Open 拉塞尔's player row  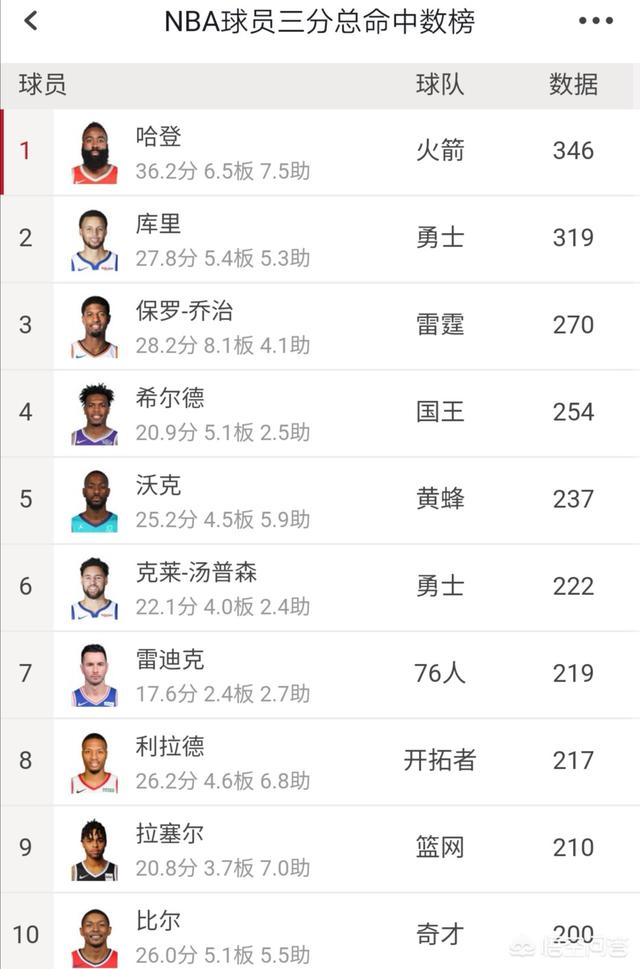[x=320, y=848]
